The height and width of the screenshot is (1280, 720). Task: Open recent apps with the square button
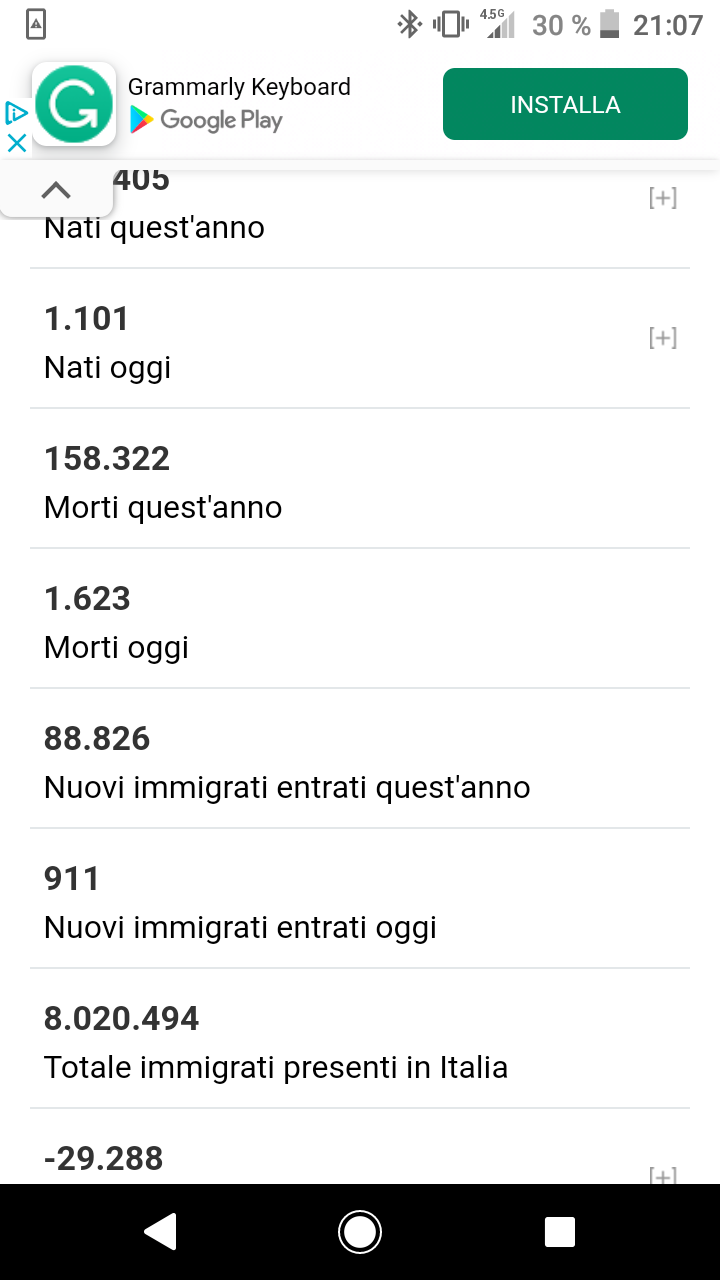[560, 1232]
